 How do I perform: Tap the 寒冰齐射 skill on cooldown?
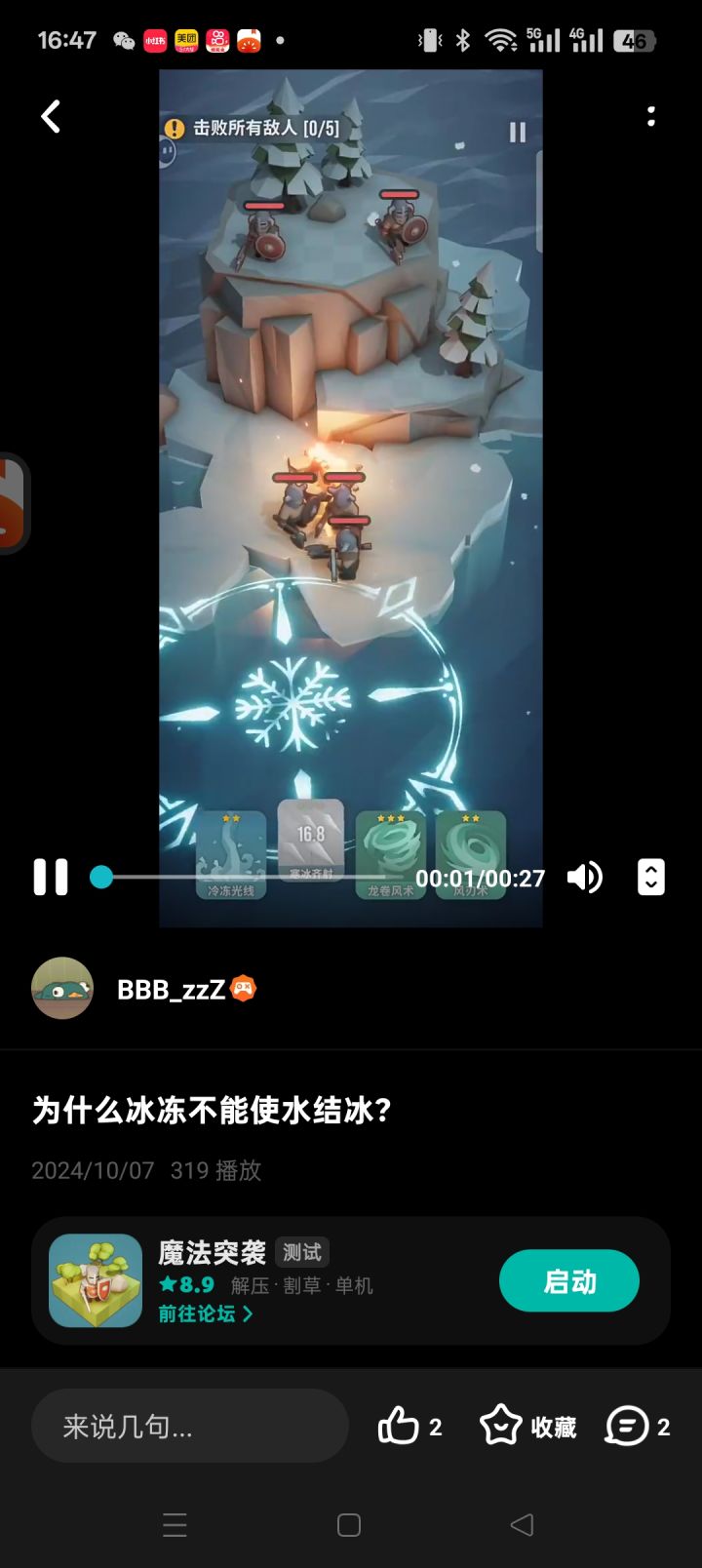click(311, 841)
